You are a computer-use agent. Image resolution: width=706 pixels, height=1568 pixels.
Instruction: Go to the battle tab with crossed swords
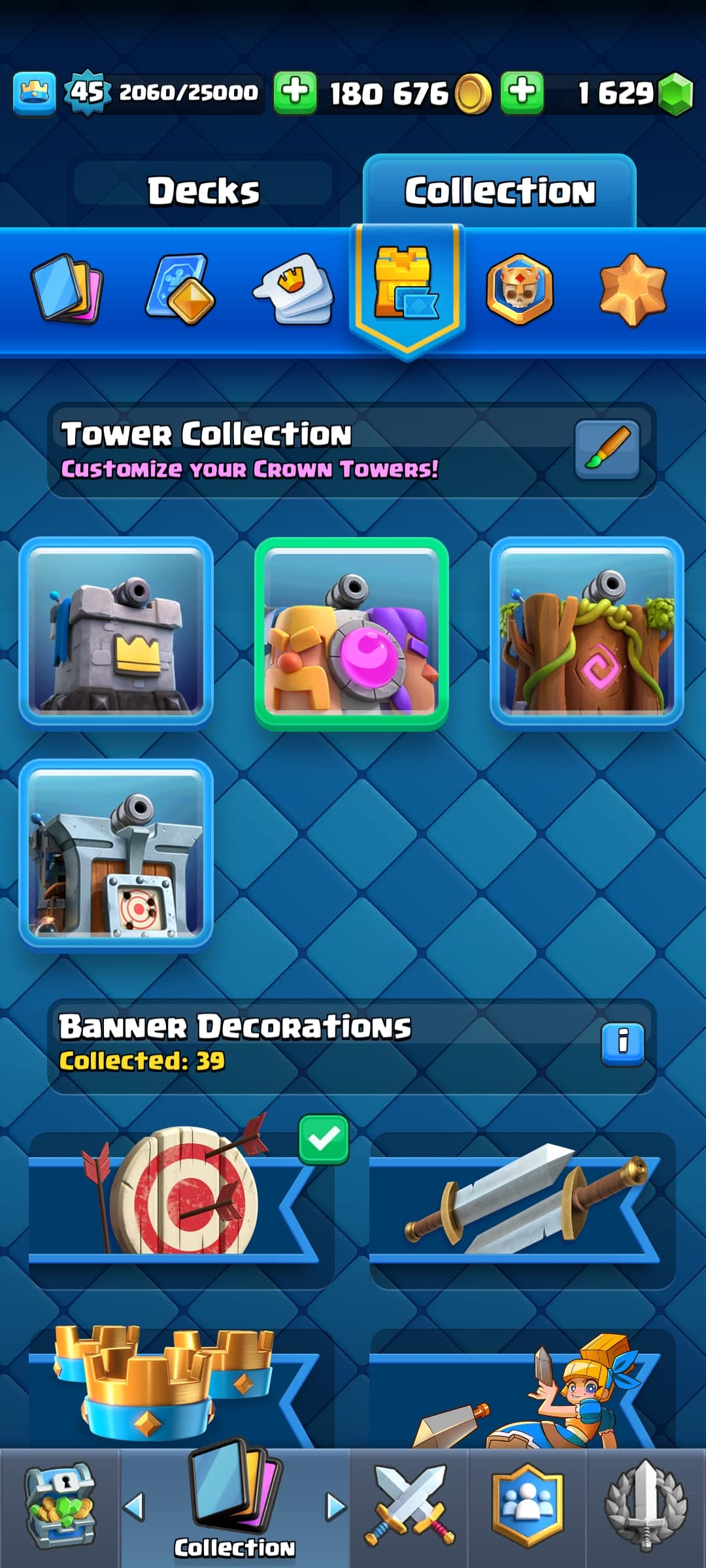click(x=409, y=1507)
